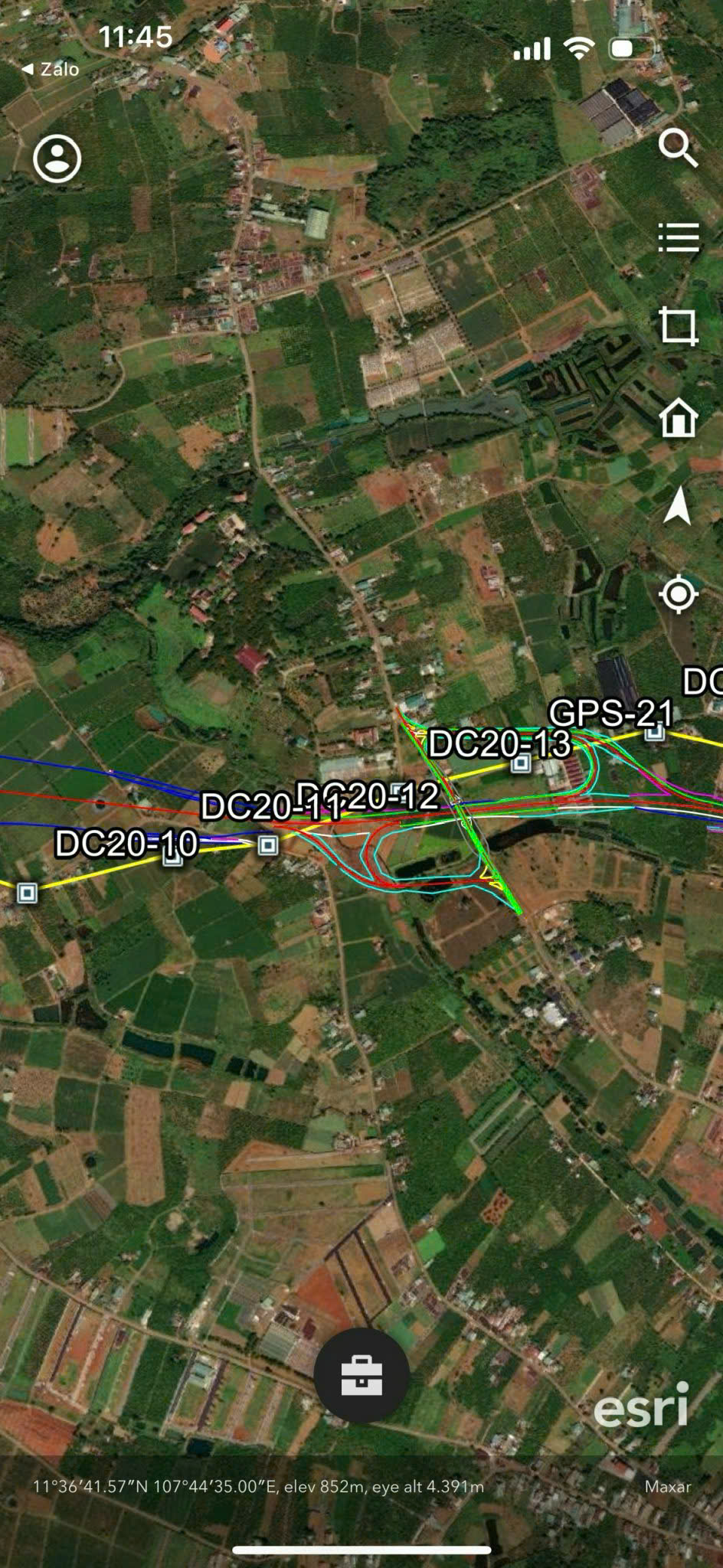The width and height of the screenshot is (723, 1568).
Task: Reset the north arrow compass
Action: point(677,506)
